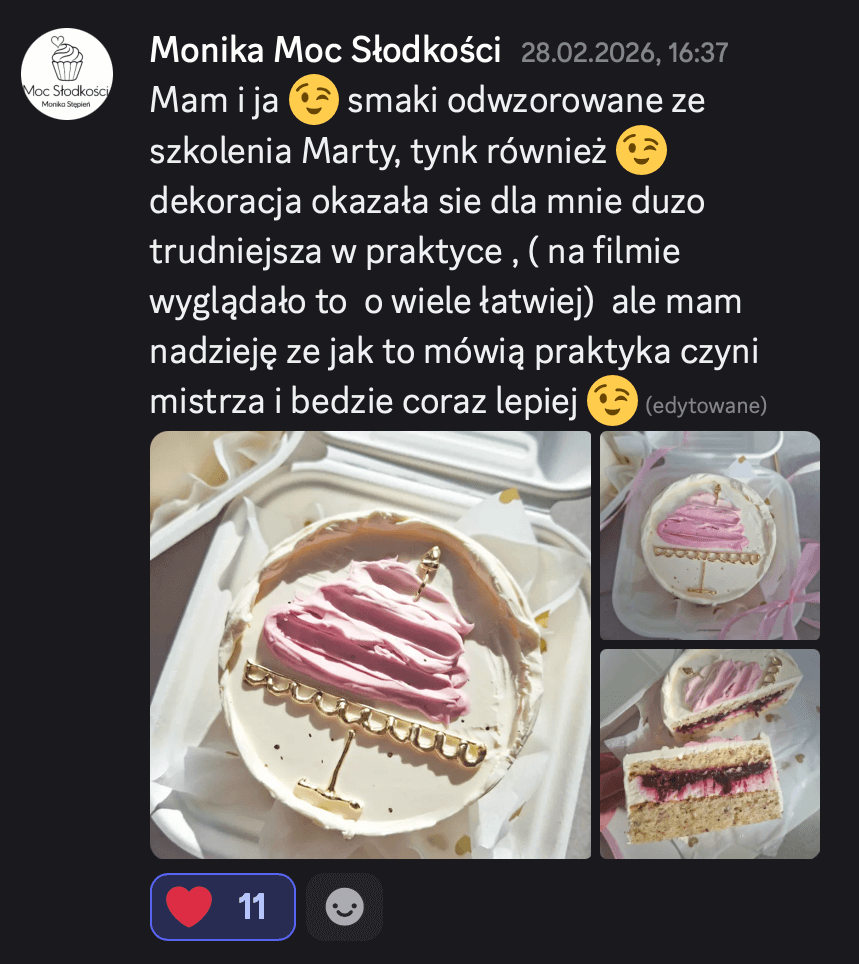Open the sliced cake cross-section photo
This screenshot has height=964, width=859.
709,753
